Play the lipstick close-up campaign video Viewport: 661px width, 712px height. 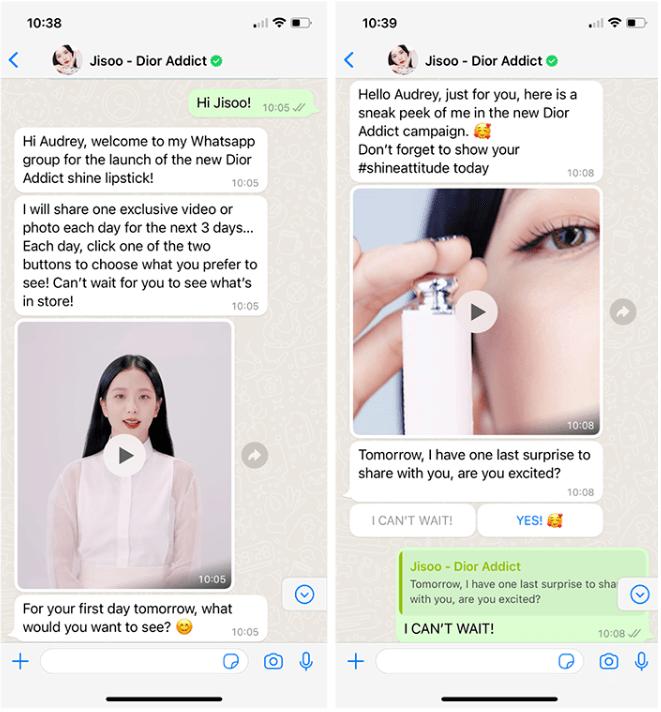tap(477, 312)
